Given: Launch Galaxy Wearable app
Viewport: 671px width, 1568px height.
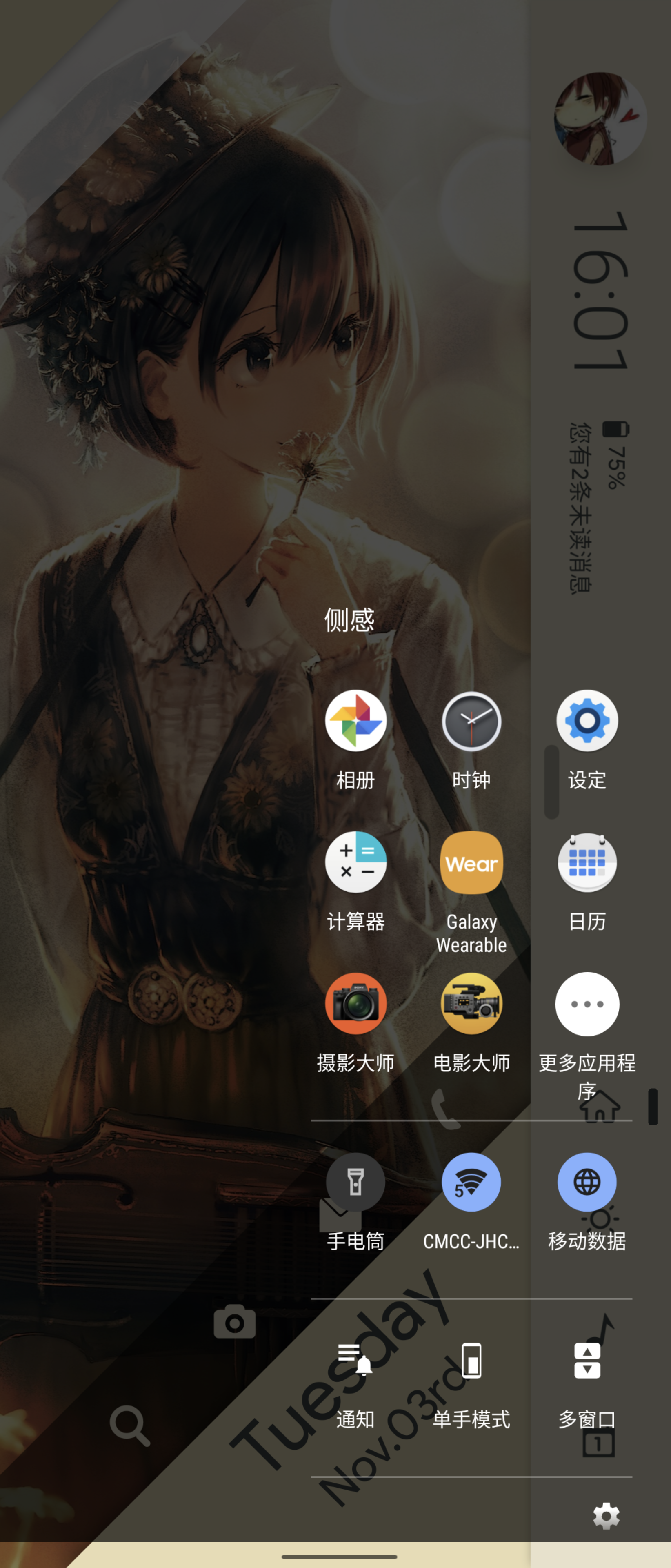Looking at the screenshot, I should coord(471,862).
